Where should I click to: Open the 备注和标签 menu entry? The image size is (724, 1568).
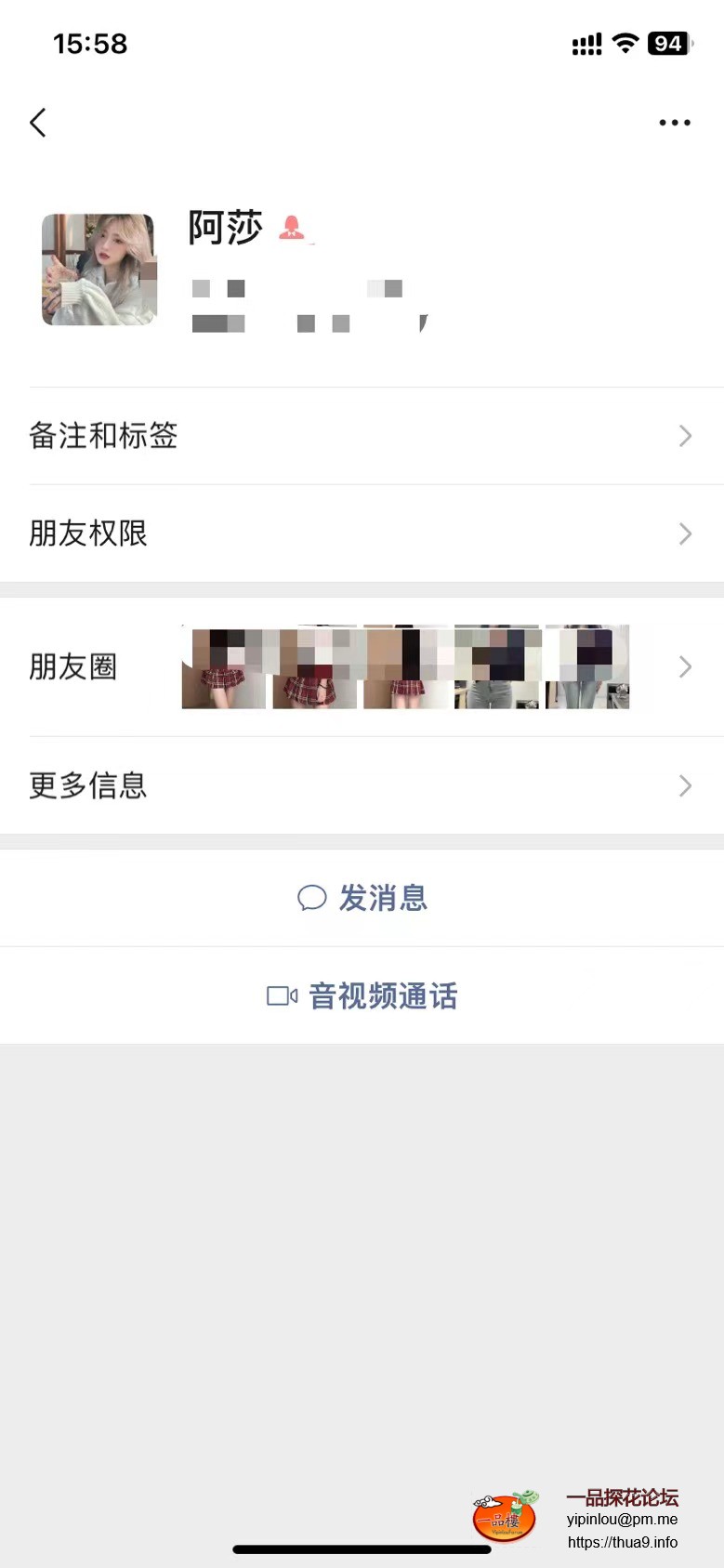click(104, 435)
